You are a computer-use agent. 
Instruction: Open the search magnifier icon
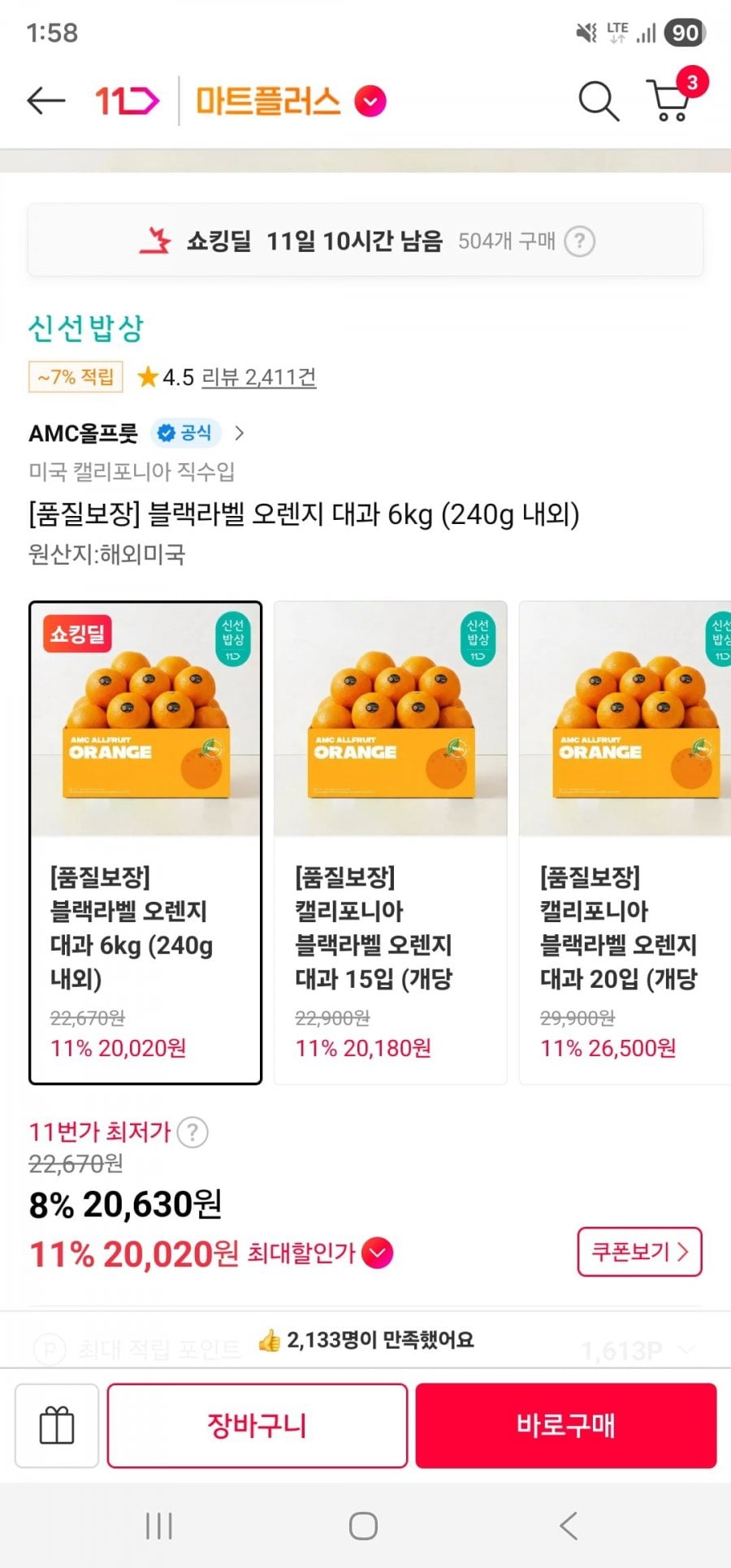click(x=599, y=101)
